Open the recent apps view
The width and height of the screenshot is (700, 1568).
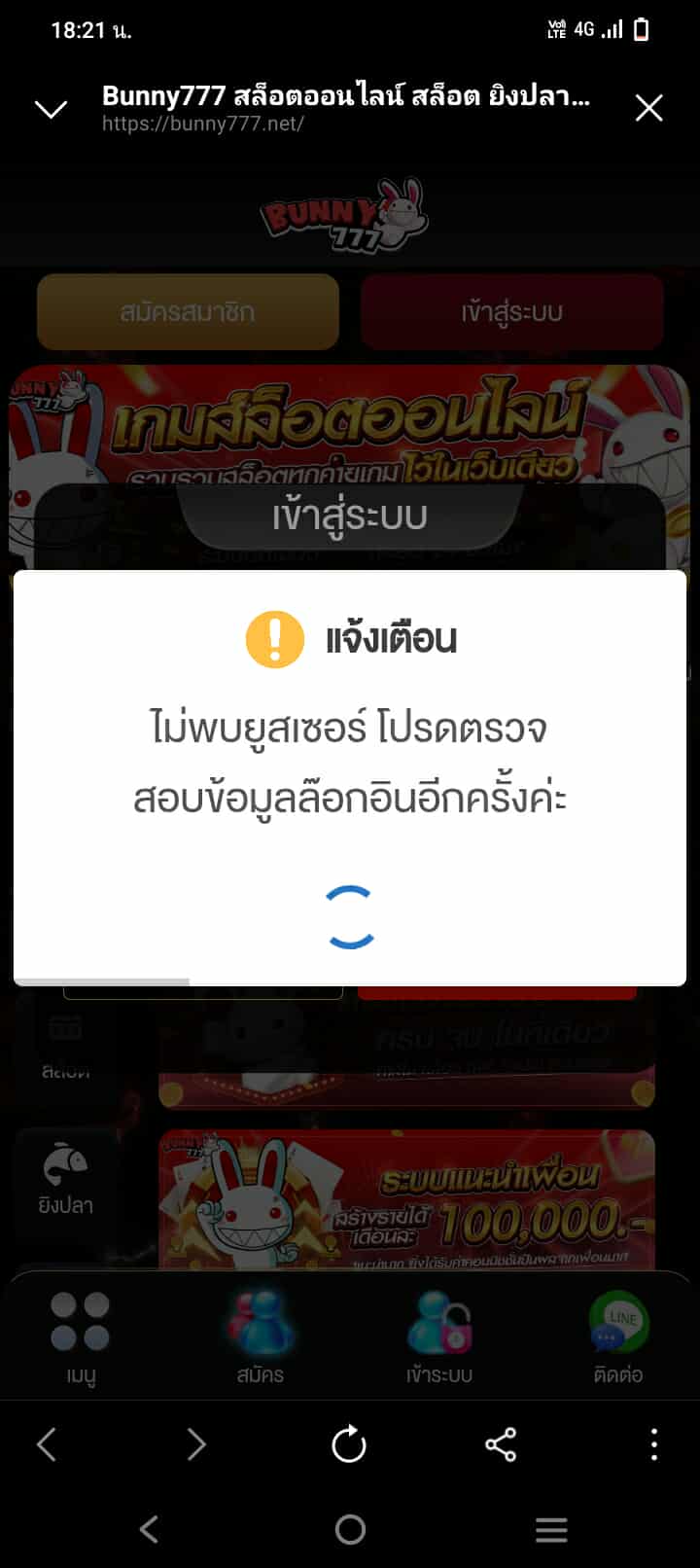coord(551,1530)
